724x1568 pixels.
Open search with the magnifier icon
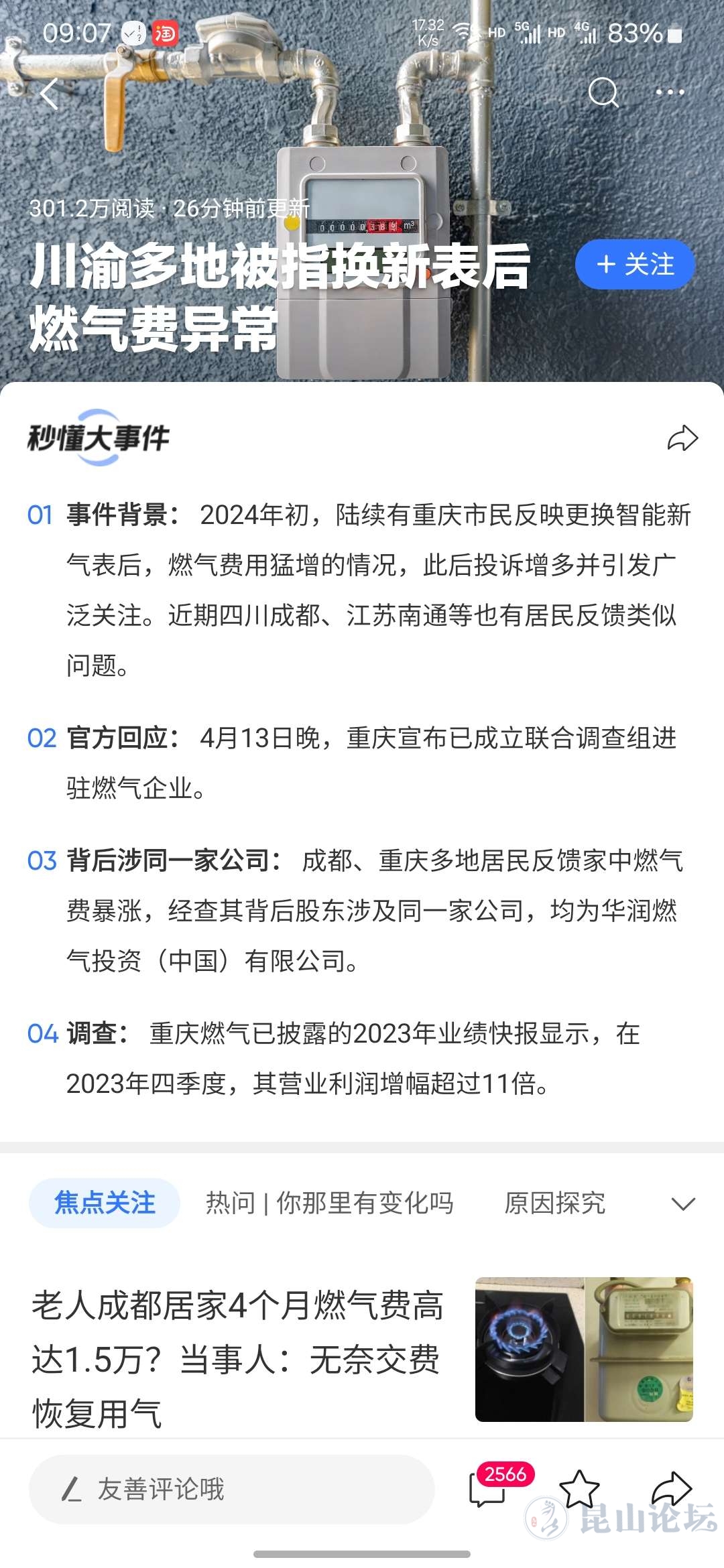pos(603,92)
